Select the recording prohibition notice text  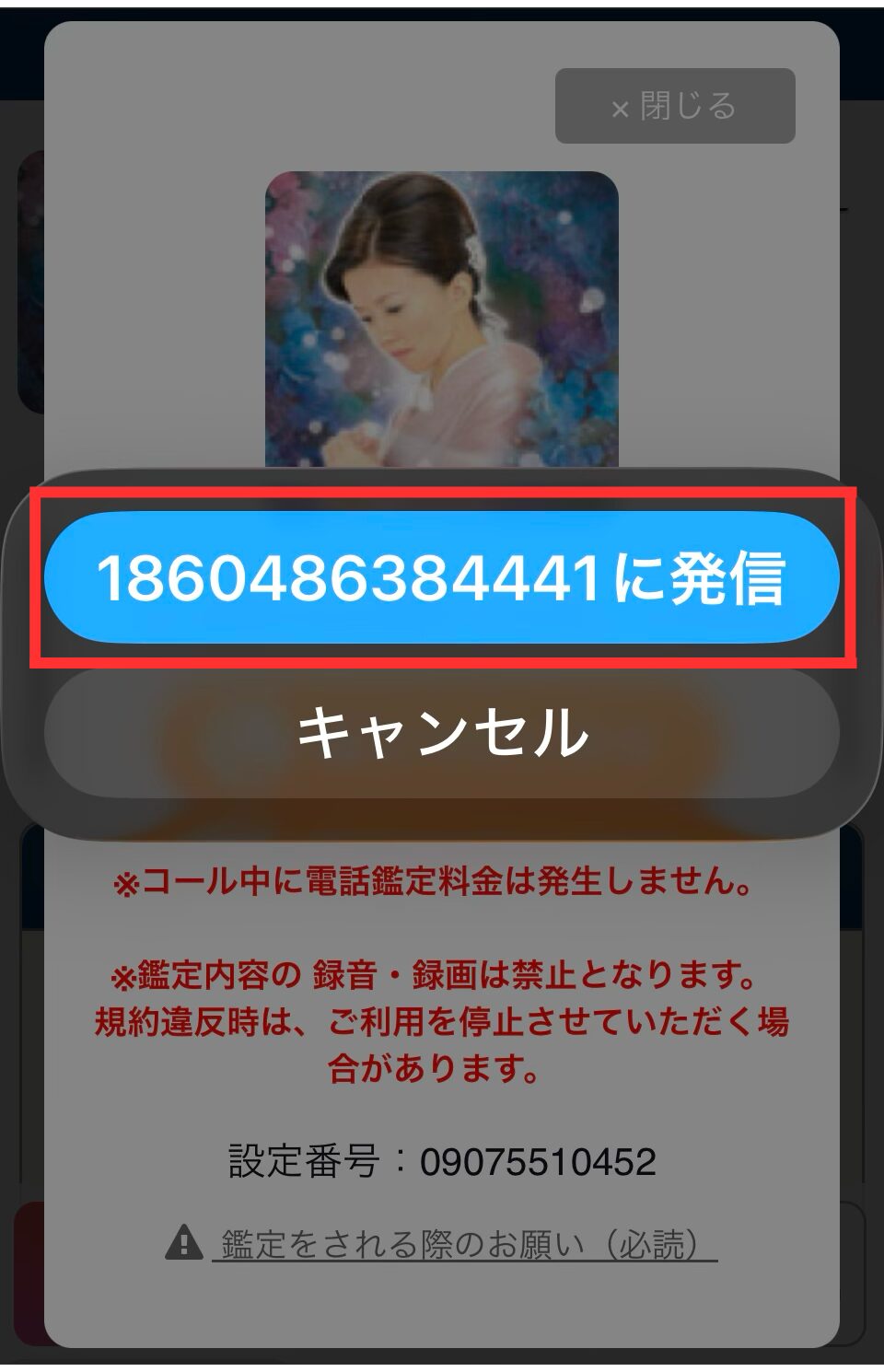point(442,1019)
